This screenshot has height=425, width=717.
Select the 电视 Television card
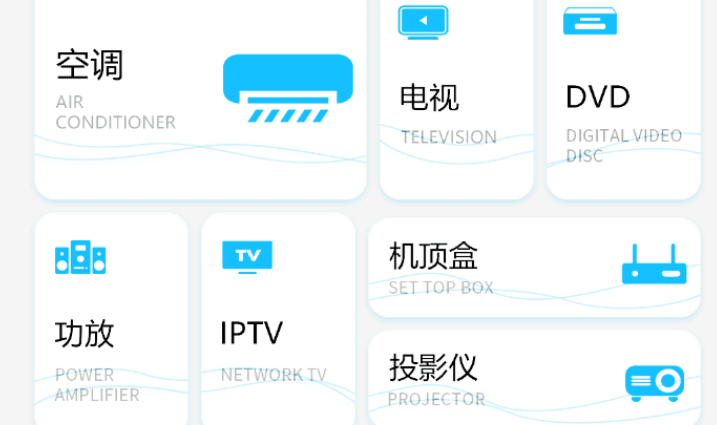(x=456, y=100)
